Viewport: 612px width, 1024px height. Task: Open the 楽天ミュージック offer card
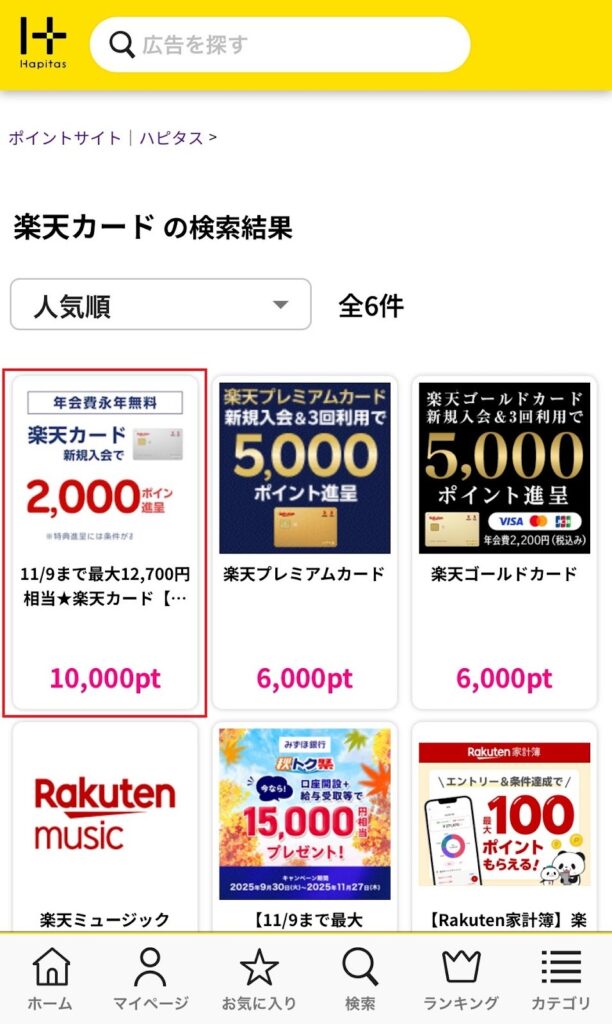coord(105,825)
